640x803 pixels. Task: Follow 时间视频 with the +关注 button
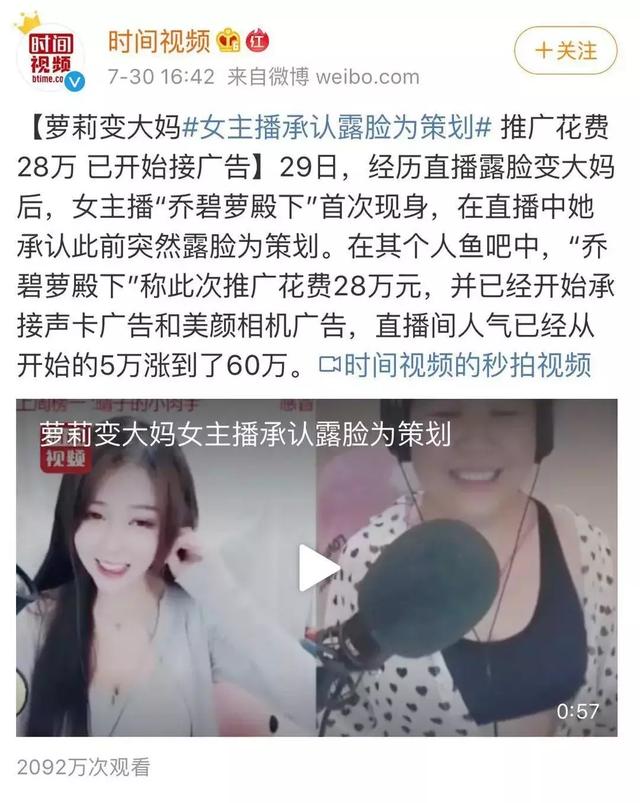pyautogui.click(x=566, y=49)
